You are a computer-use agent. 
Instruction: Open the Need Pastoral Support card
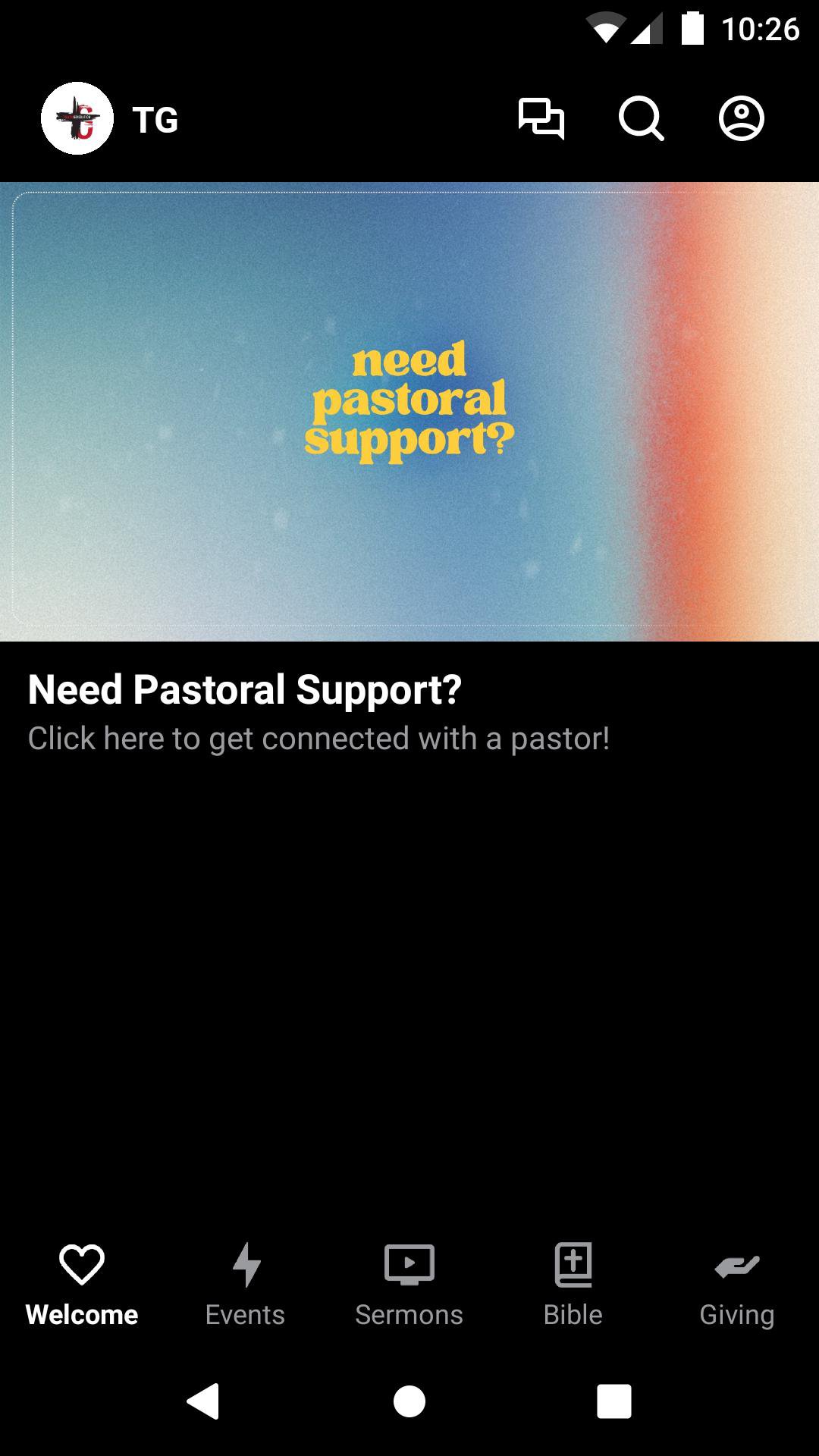[409, 470]
